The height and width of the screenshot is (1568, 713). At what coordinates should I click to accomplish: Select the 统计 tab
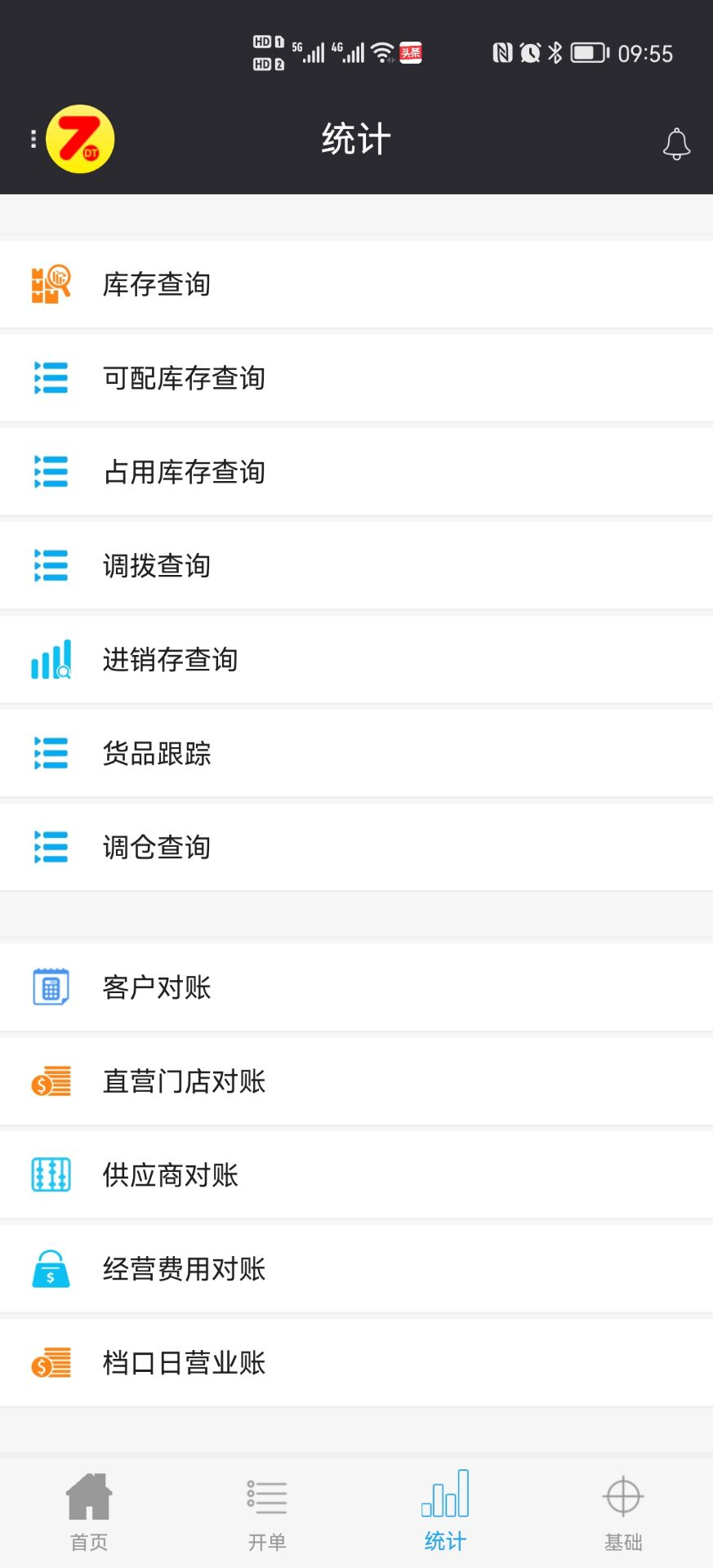coord(445,1512)
